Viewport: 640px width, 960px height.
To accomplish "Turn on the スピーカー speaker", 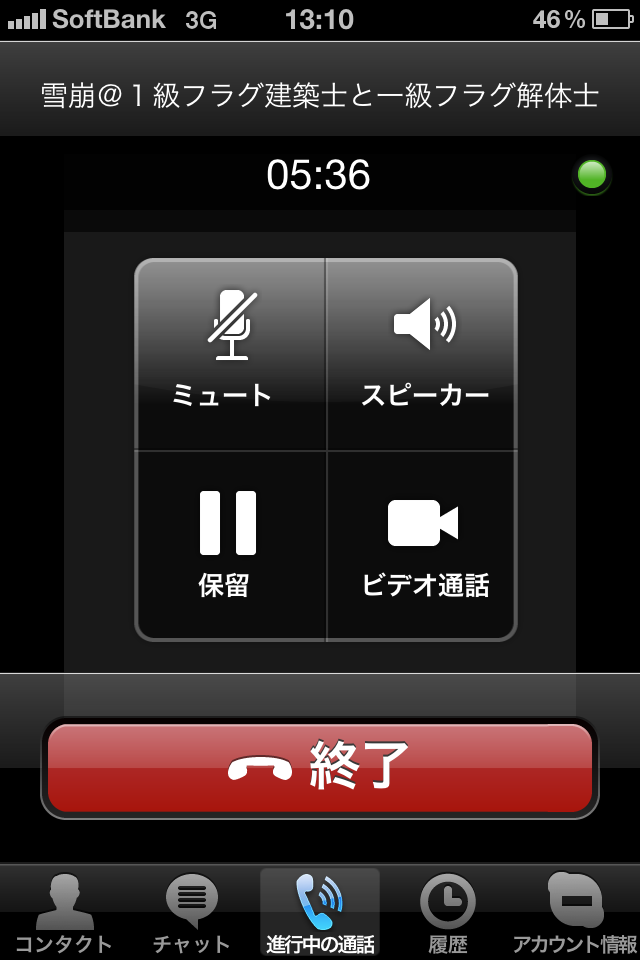I will point(424,354).
